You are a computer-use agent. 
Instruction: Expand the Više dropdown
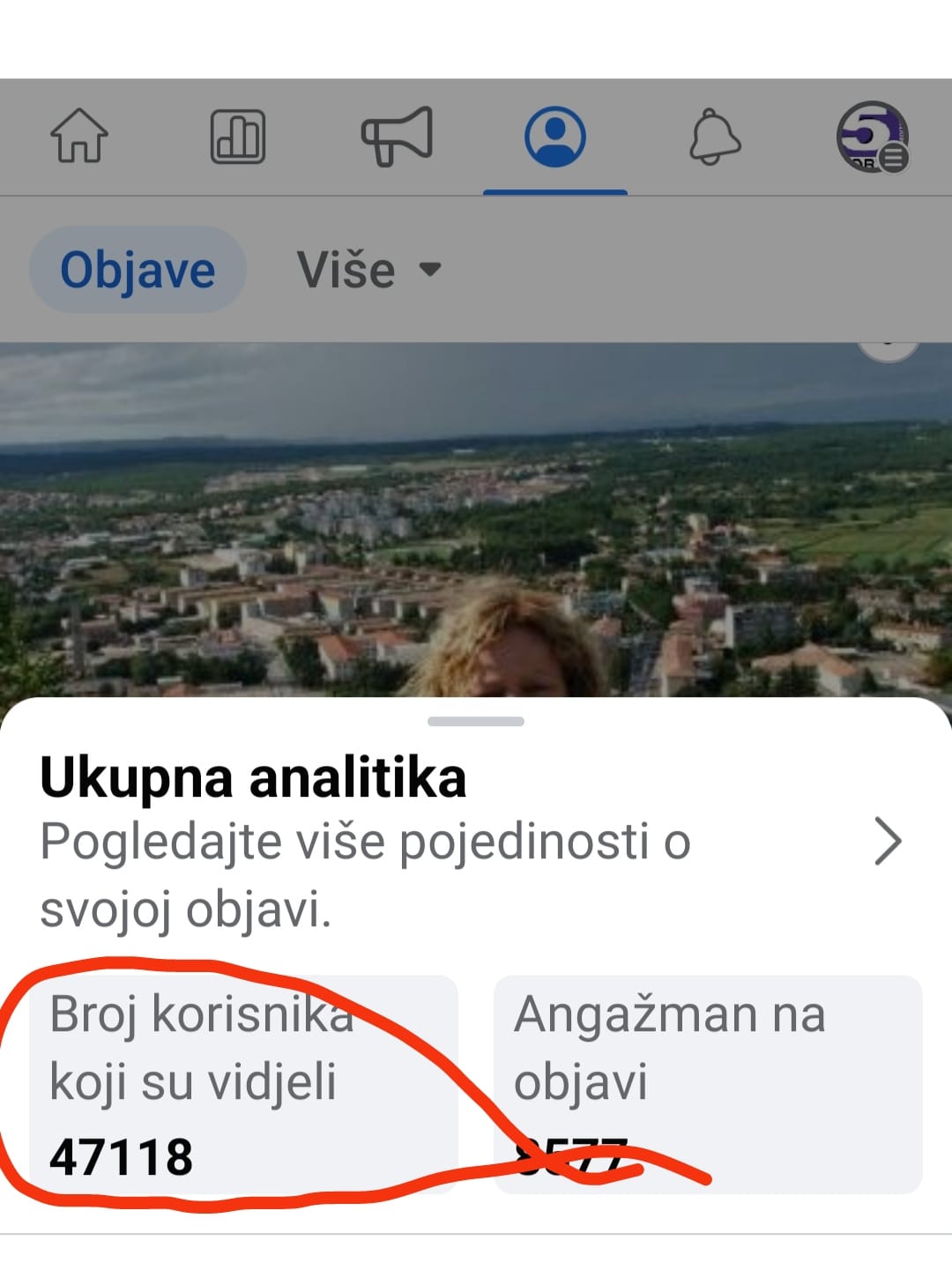point(368,270)
